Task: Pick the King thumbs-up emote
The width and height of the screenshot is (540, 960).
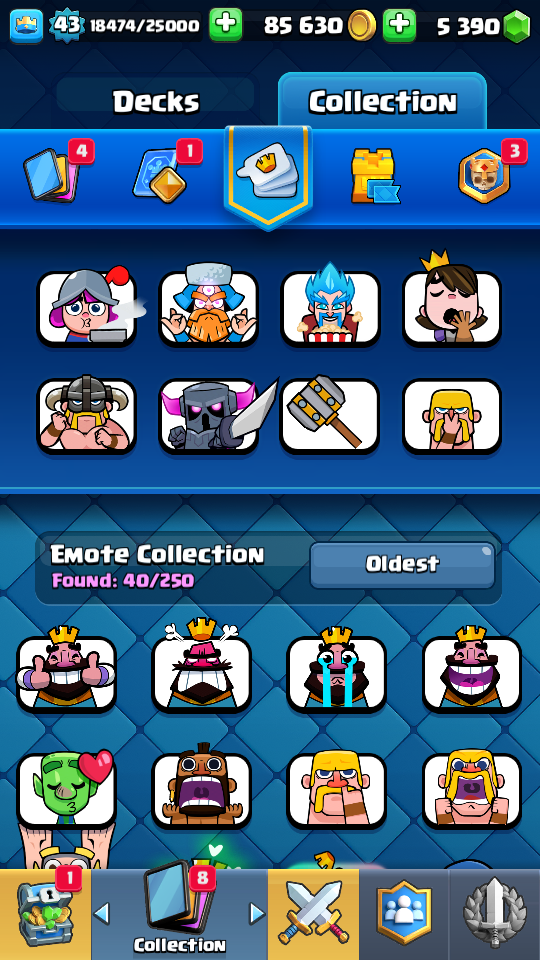Action: coord(66,674)
